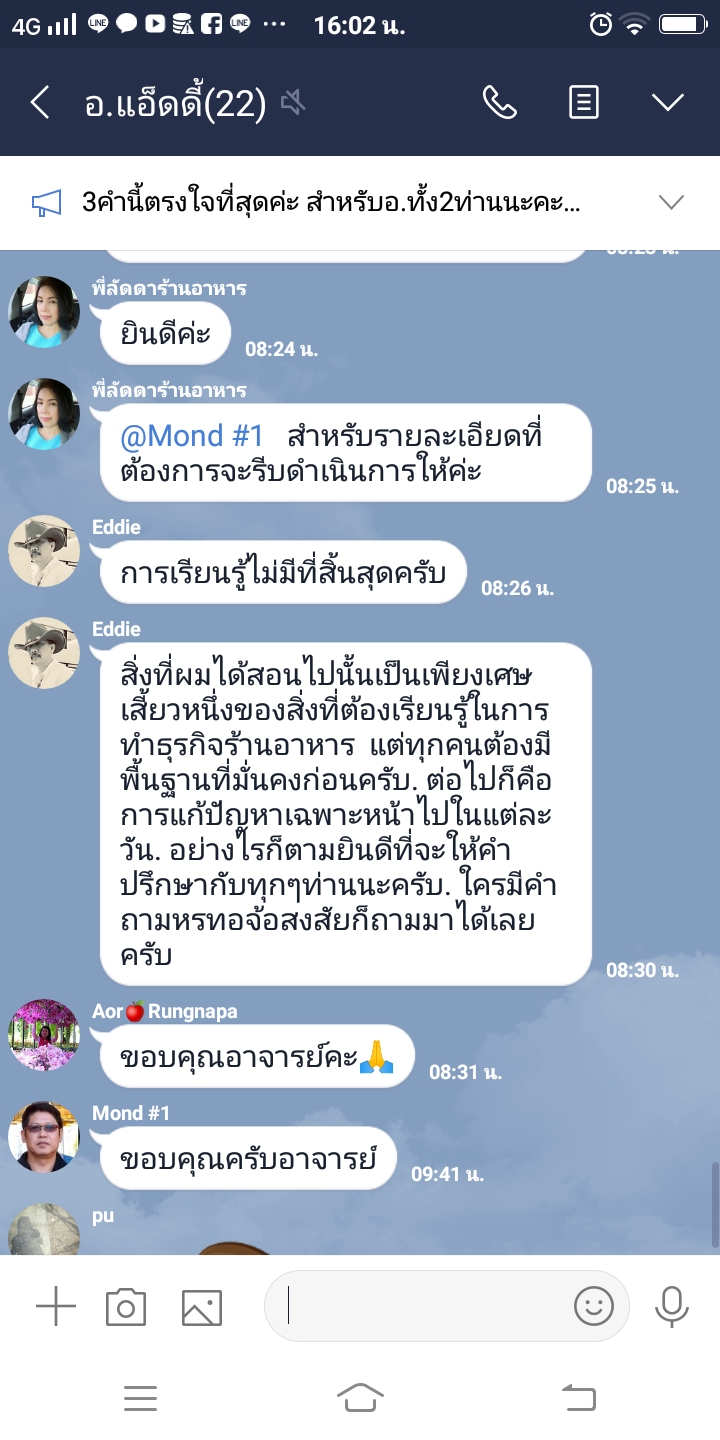This screenshot has width=720, height=1440.
Task: Start a voice call with the group
Action: (x=499, y=102)
